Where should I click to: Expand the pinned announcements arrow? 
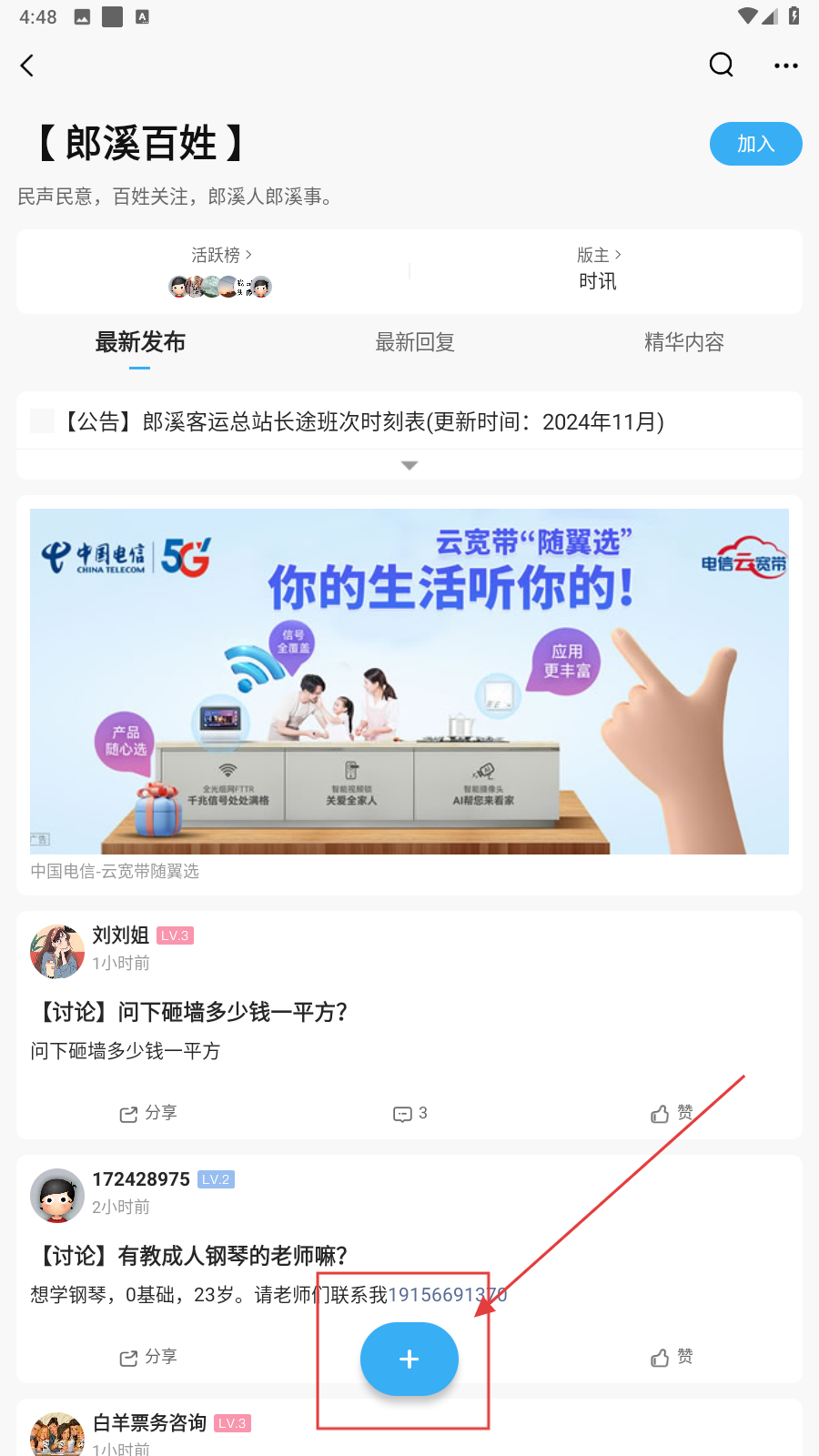click(409, 465)
